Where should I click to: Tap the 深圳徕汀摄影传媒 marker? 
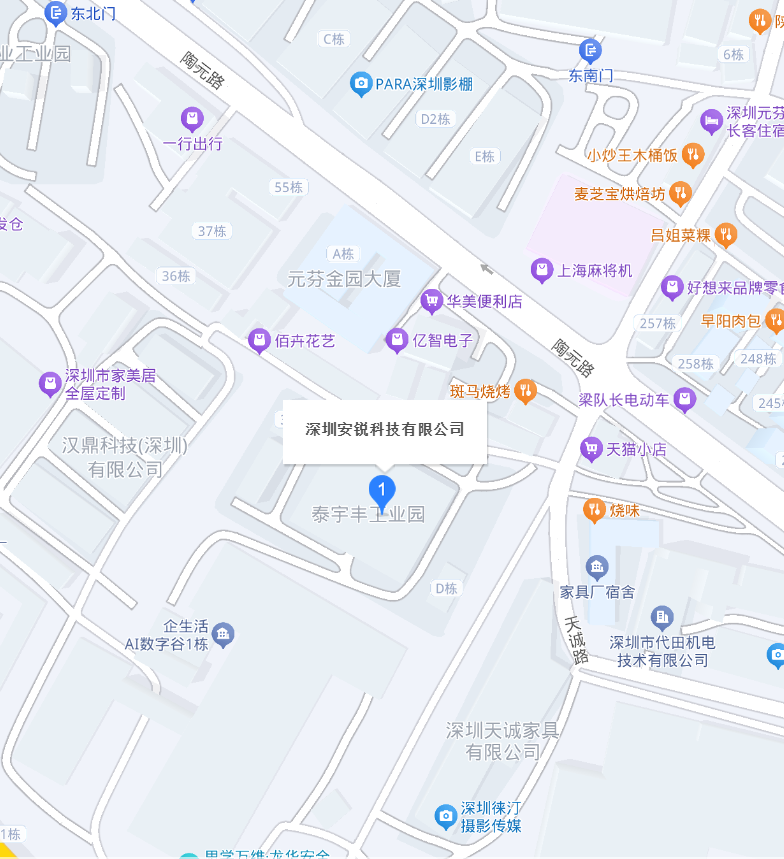pos(446,817)
